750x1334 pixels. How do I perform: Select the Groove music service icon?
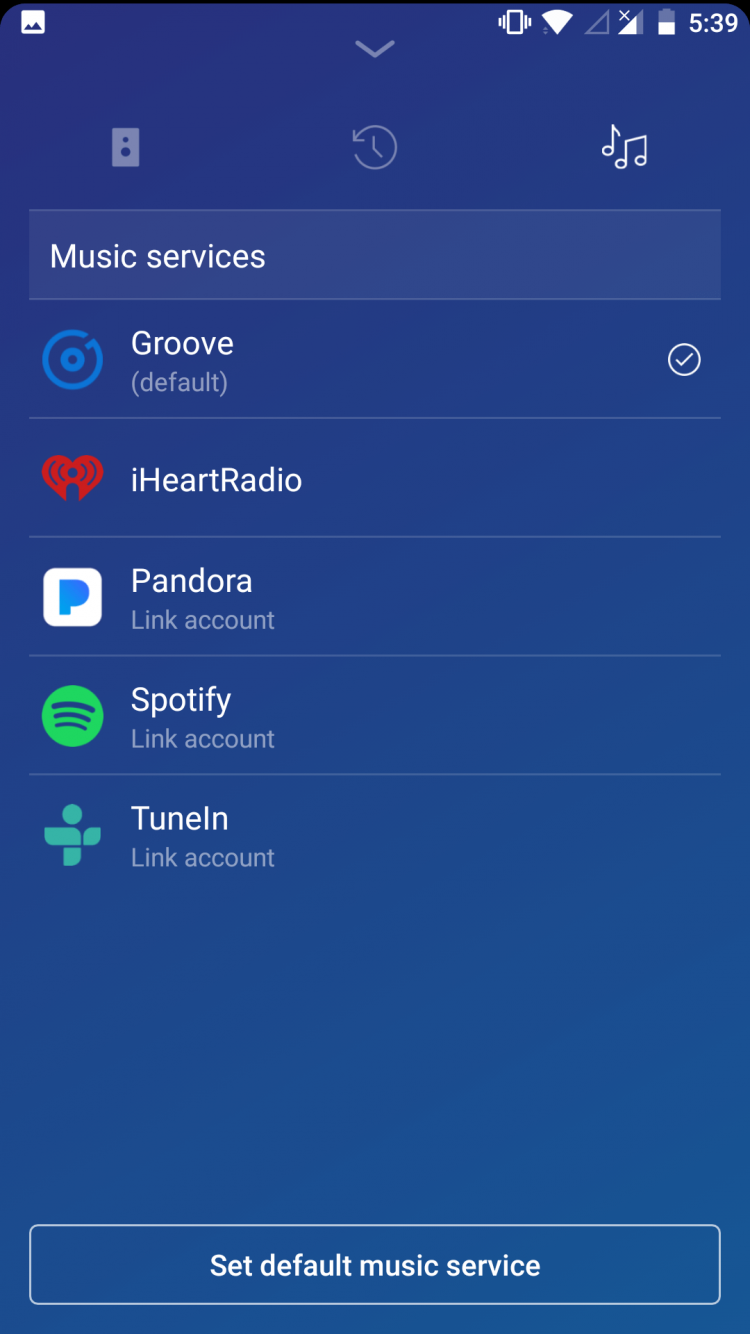[72, 359]
